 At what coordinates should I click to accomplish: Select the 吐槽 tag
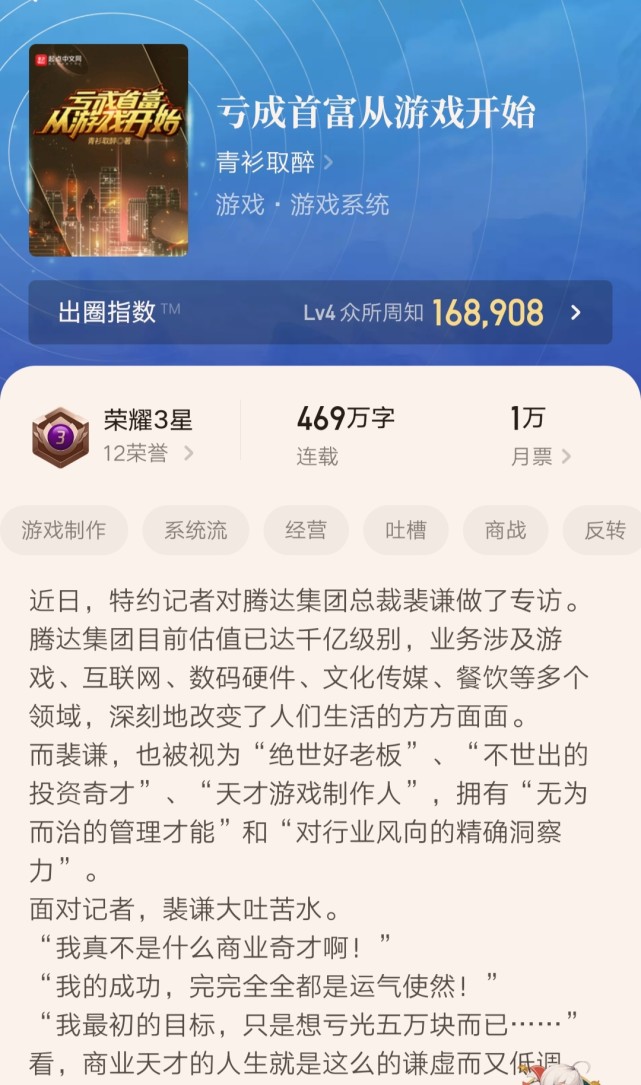405,530
